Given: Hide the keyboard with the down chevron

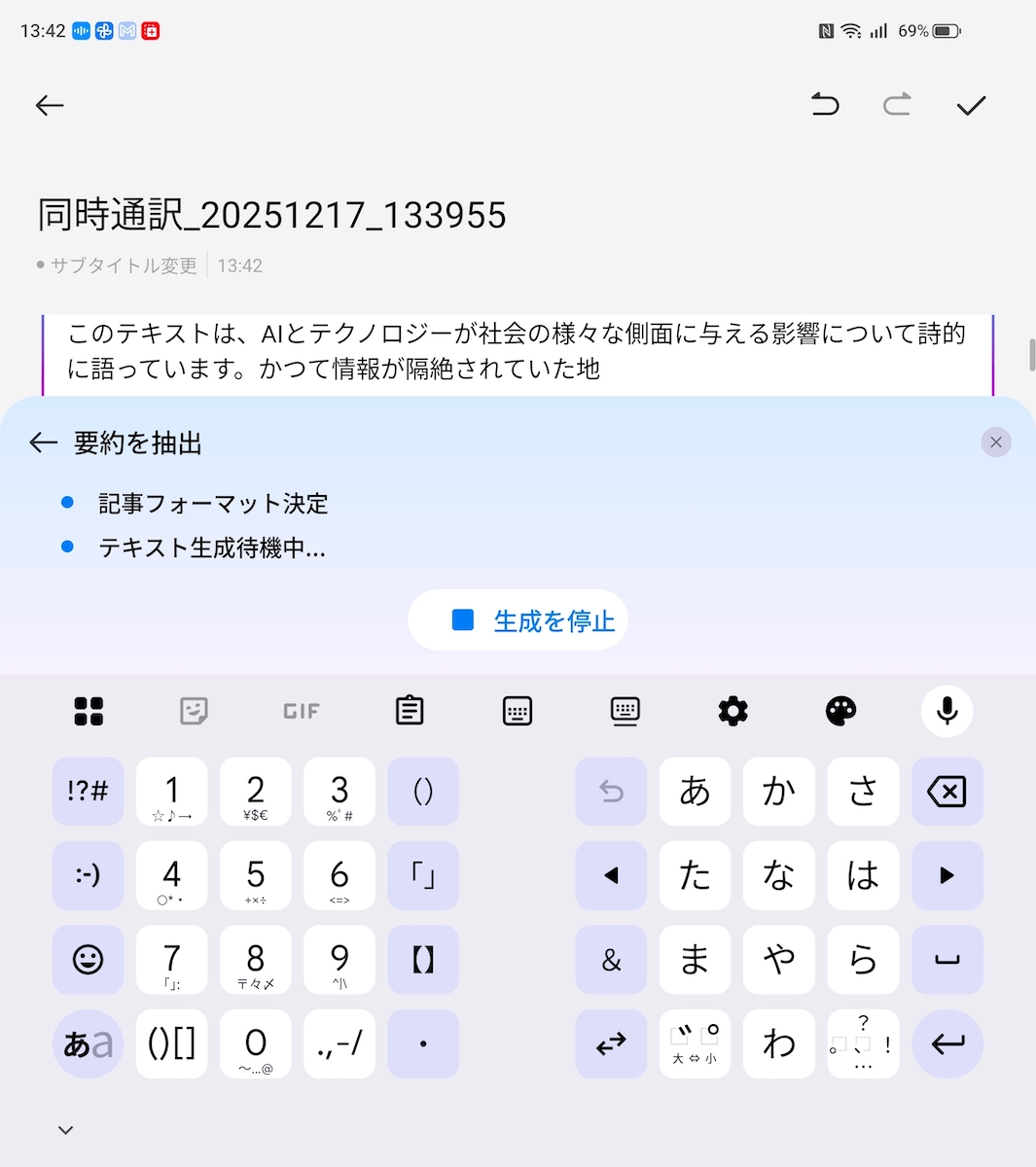Looking at the screenshot, I should [65, 1130].
